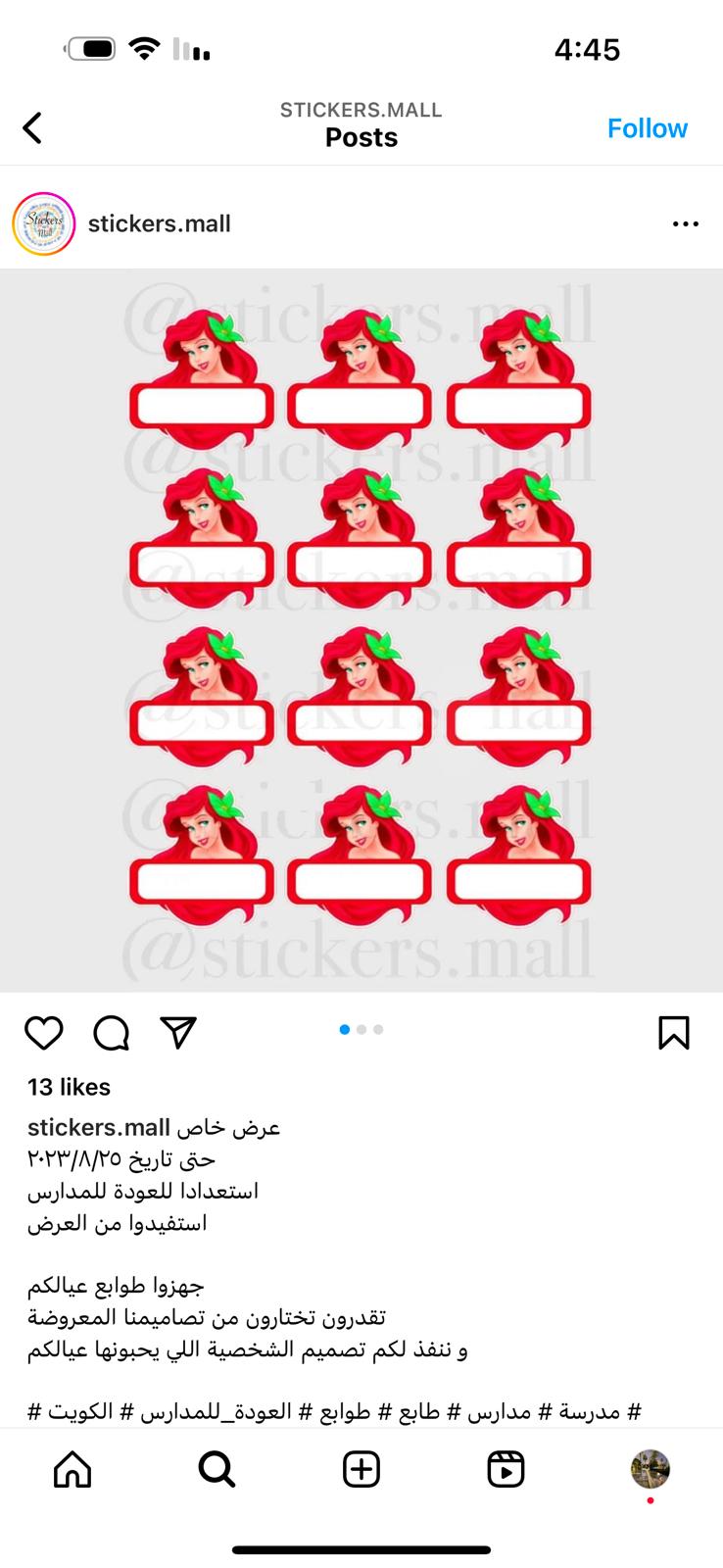Create a new post with plus icon

pos(361,1469)
